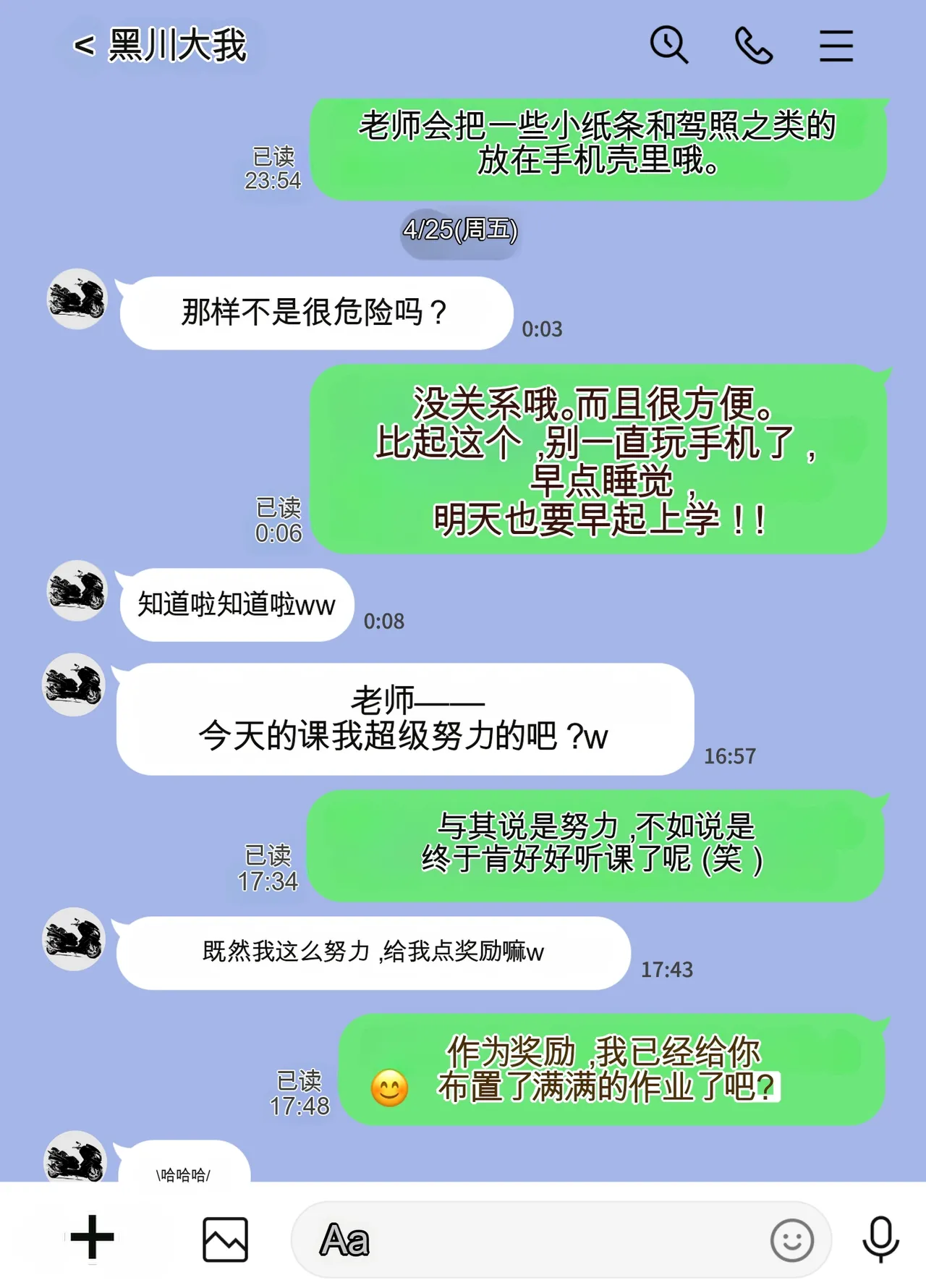Open the chat menu
The height and width of the screenshot is (1288, 926).
(x=836, y=46)
